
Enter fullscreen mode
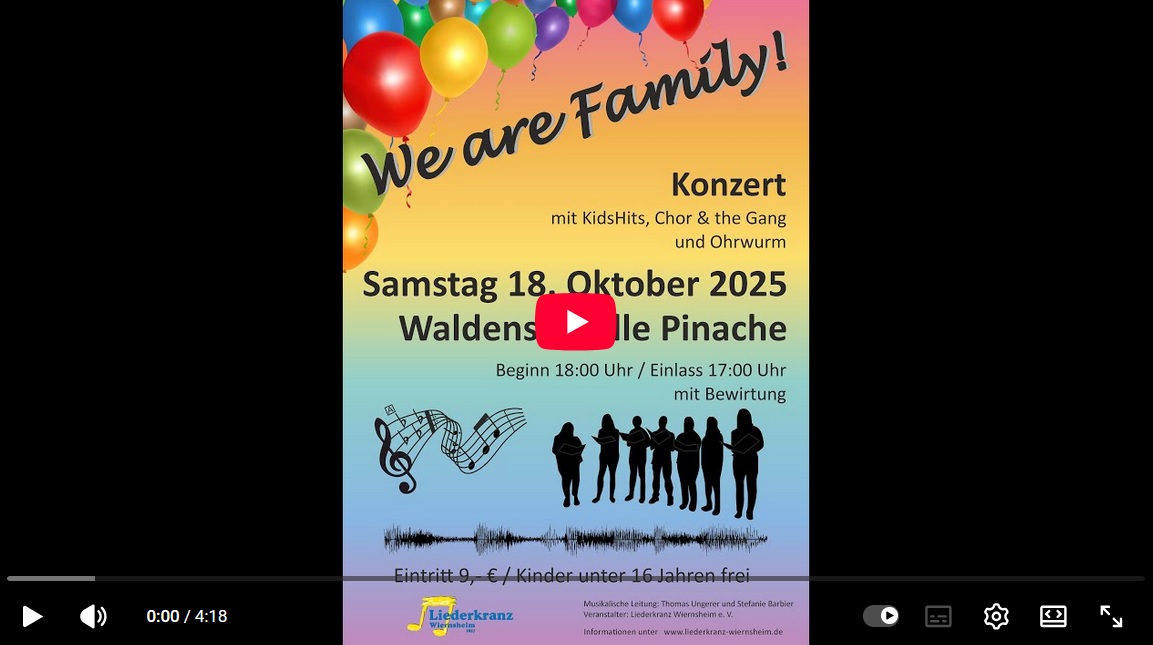click(x=1111, y=616)
